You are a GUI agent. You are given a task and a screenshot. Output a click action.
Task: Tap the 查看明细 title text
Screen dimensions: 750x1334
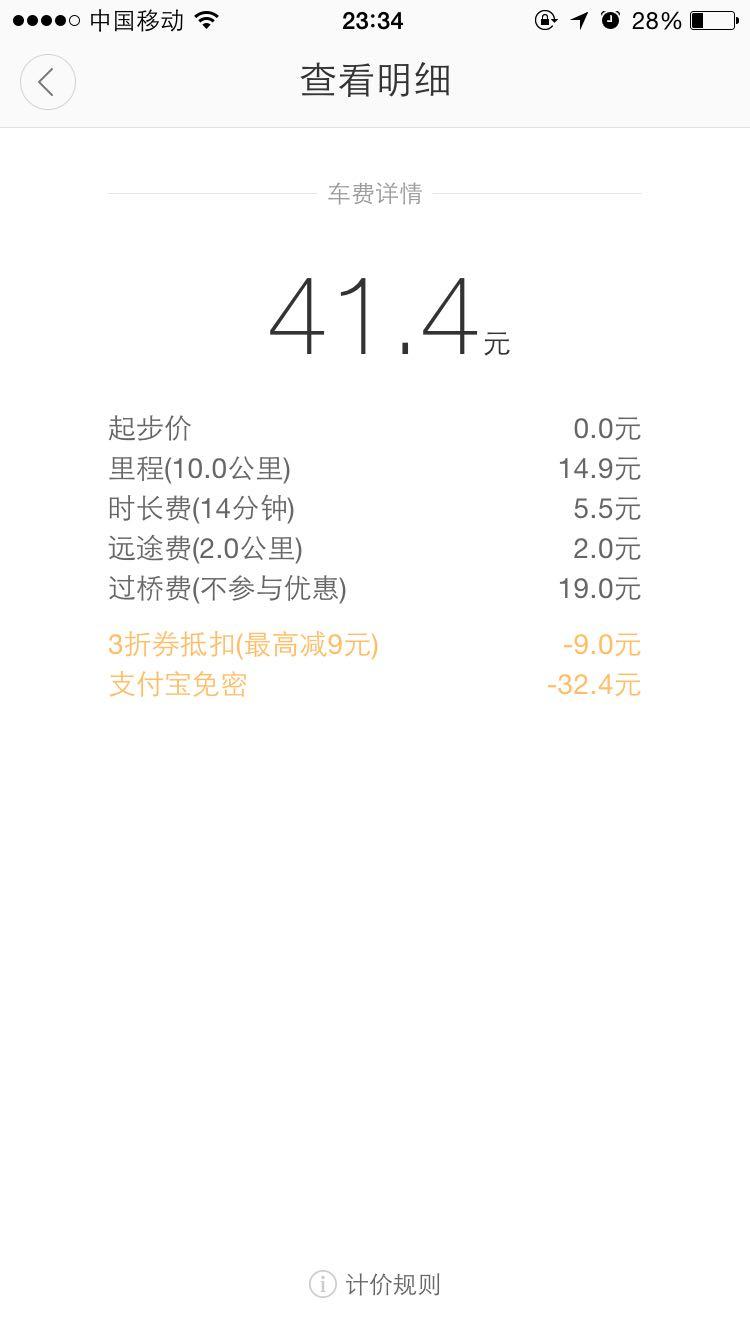[375, 82]
